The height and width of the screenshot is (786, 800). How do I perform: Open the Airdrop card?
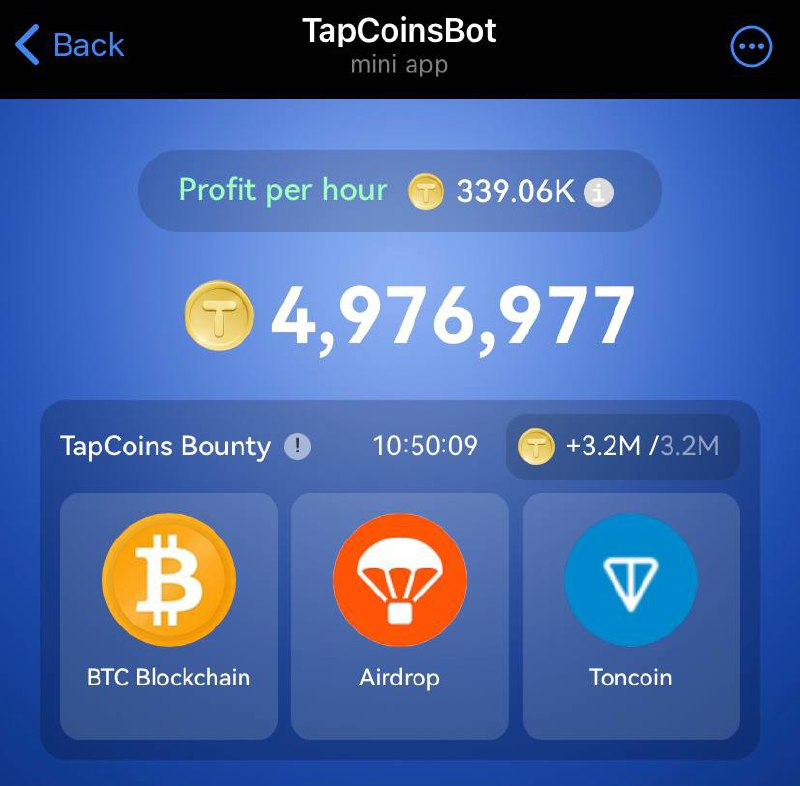399,615
